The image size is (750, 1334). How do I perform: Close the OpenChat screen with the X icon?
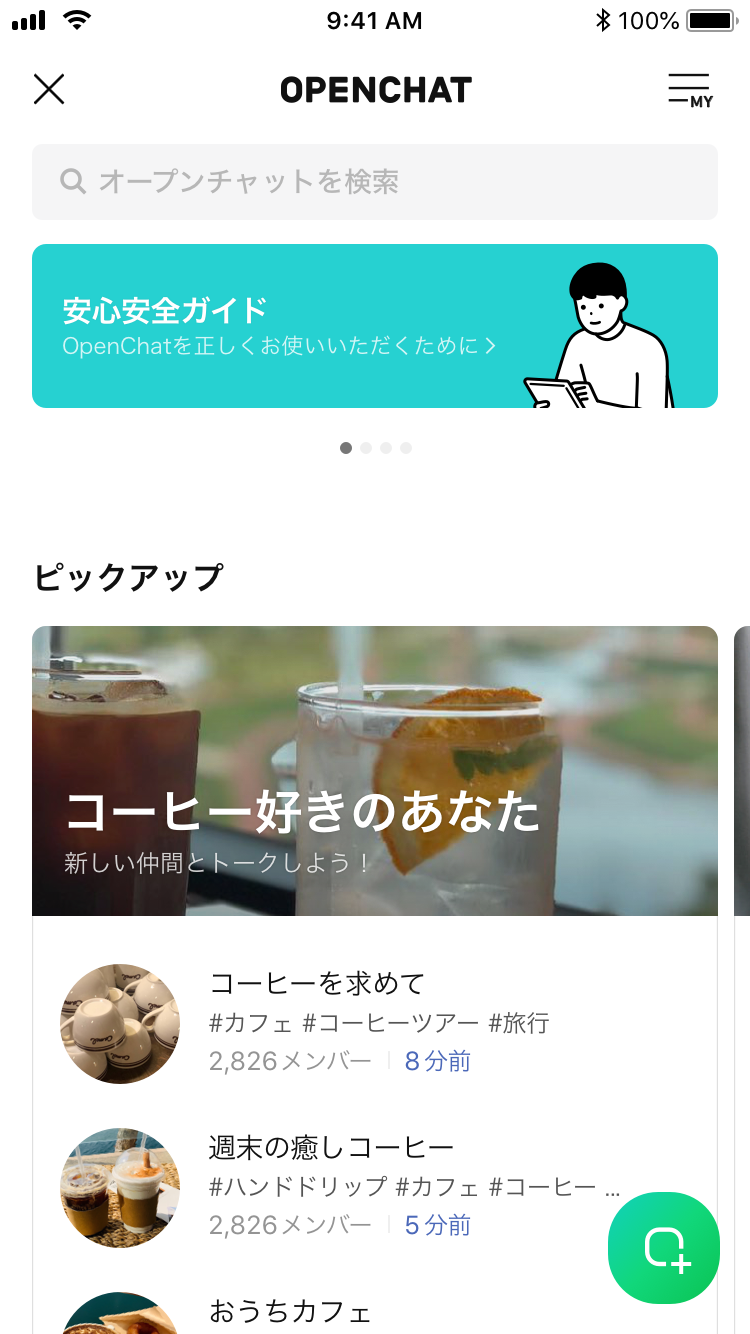[x=48, y=89]
